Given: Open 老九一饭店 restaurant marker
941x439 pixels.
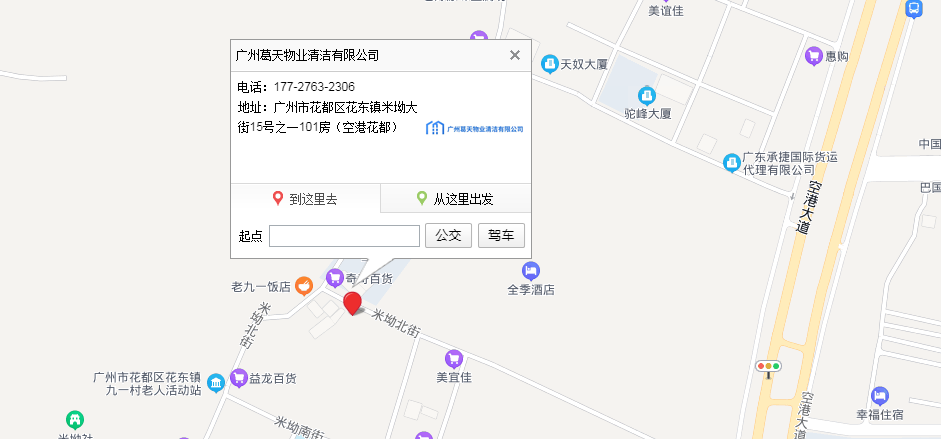Looking at the screenshot, I should pos(304,286).
